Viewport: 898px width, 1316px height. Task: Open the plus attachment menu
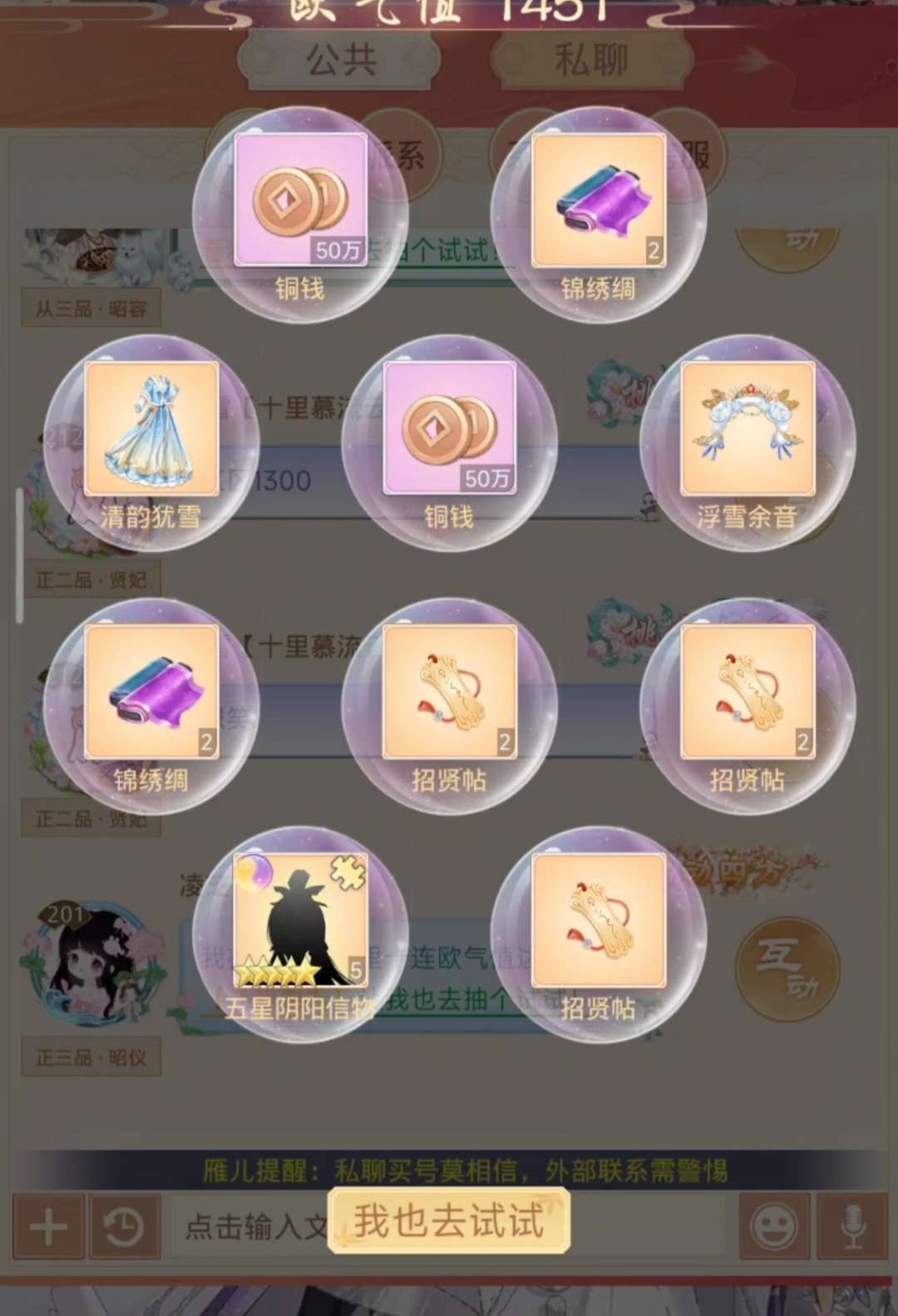[x=48, y=1227]
